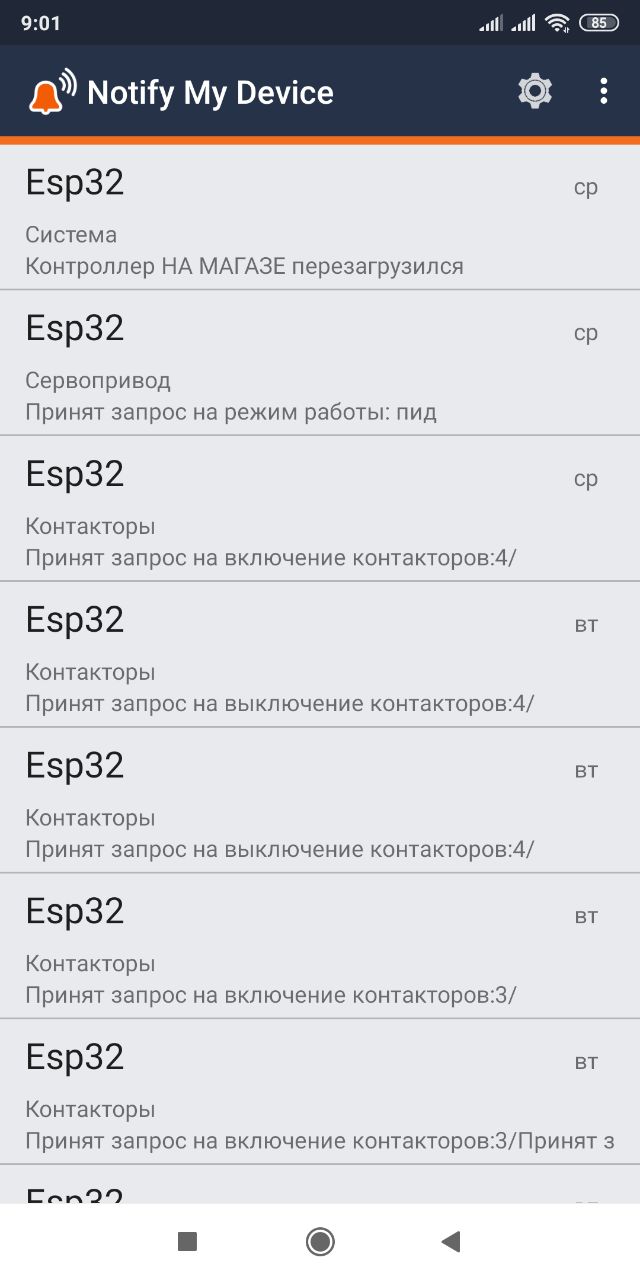View the Сервопривод notification
Screen dimensions: 640x1280
click(x=320, y=364)
